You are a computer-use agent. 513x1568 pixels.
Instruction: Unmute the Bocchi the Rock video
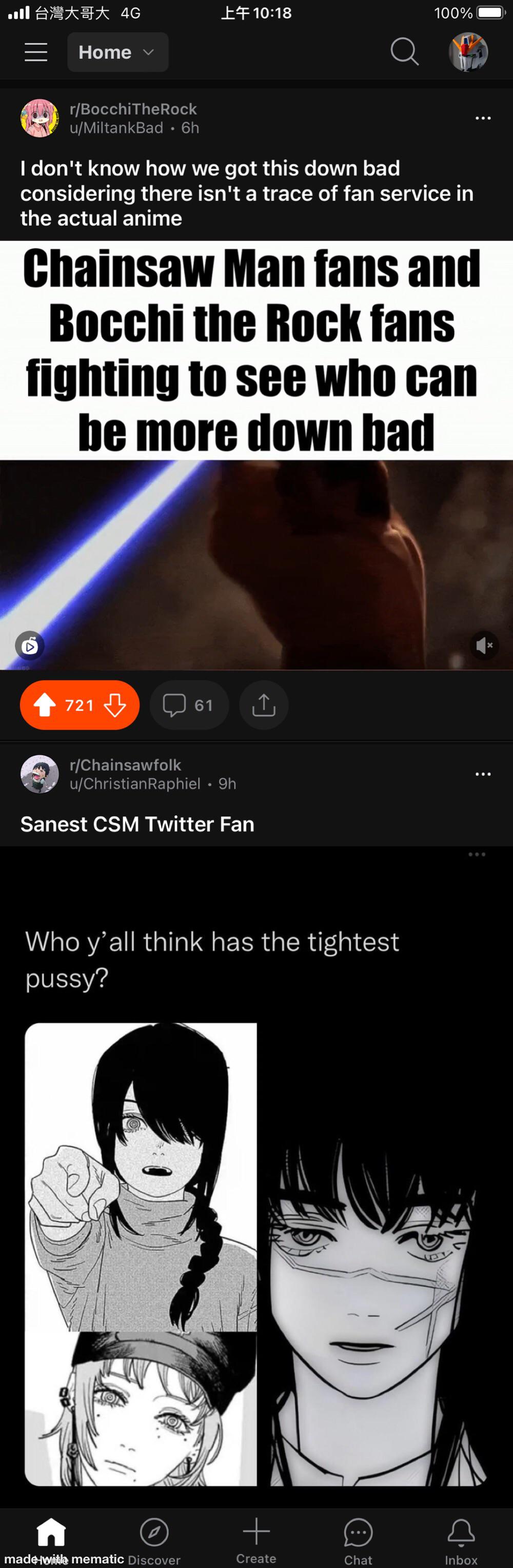484,645
